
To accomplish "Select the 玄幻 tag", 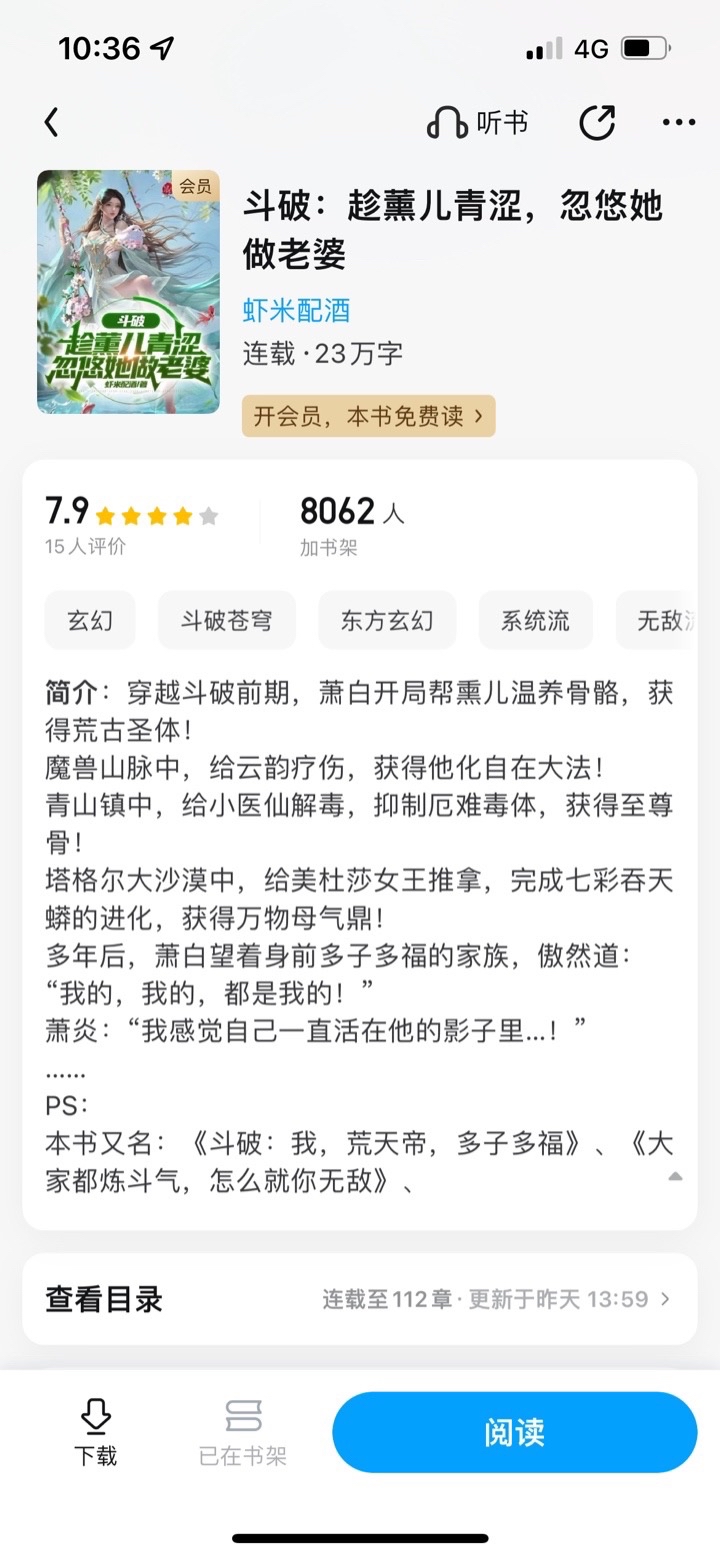I will click(x=90, y=620).
